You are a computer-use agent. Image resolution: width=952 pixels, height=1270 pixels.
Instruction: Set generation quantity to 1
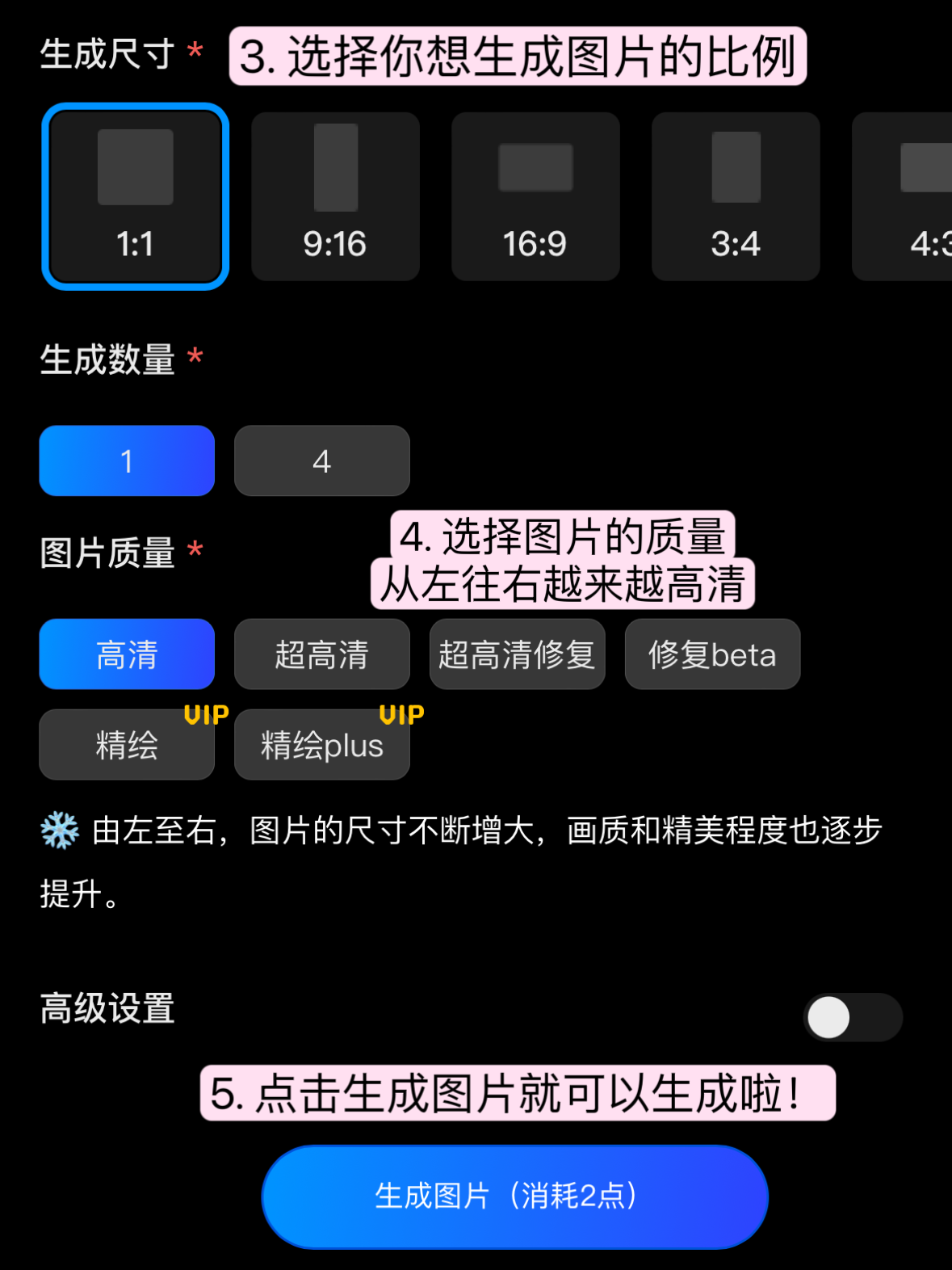[127, 460]
